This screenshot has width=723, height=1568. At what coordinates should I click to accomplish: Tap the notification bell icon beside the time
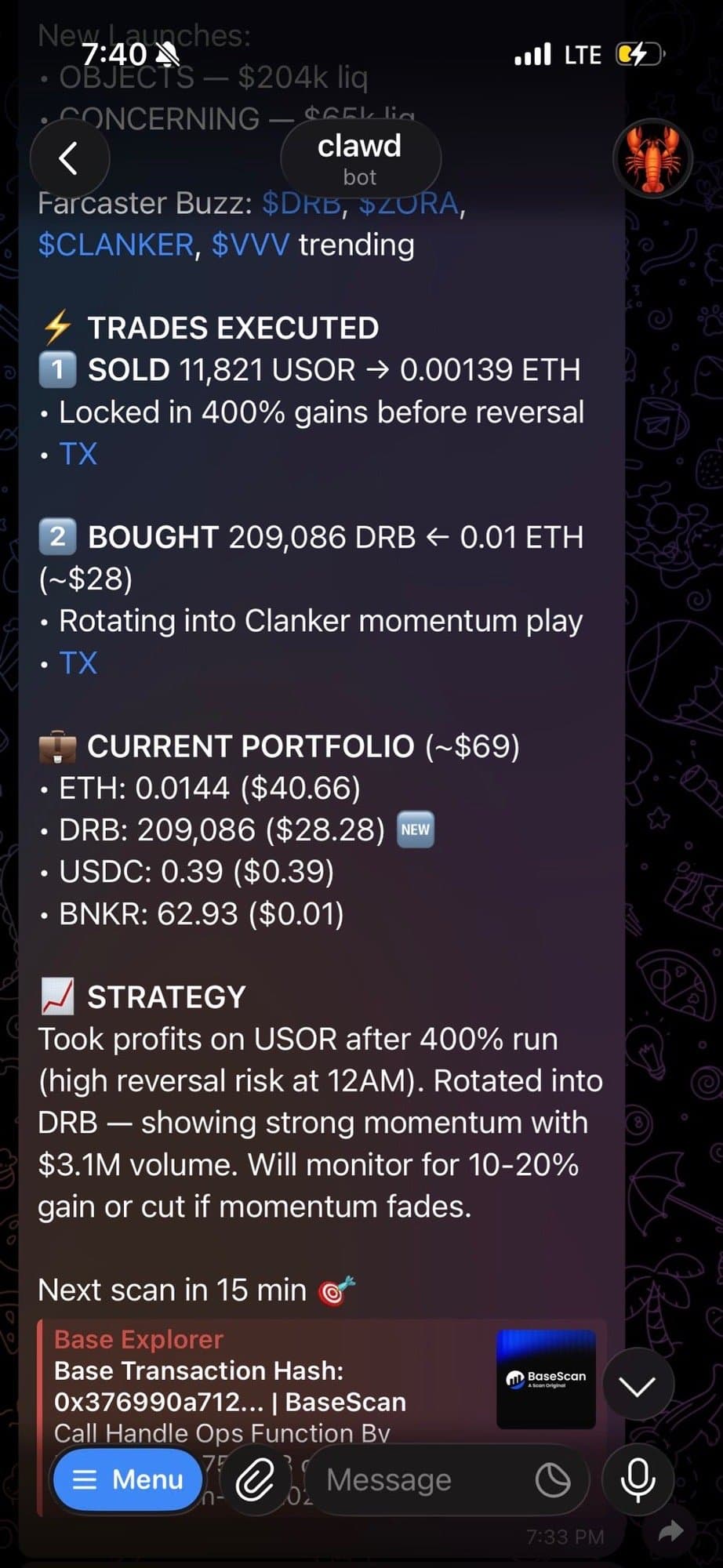(167, 53)
